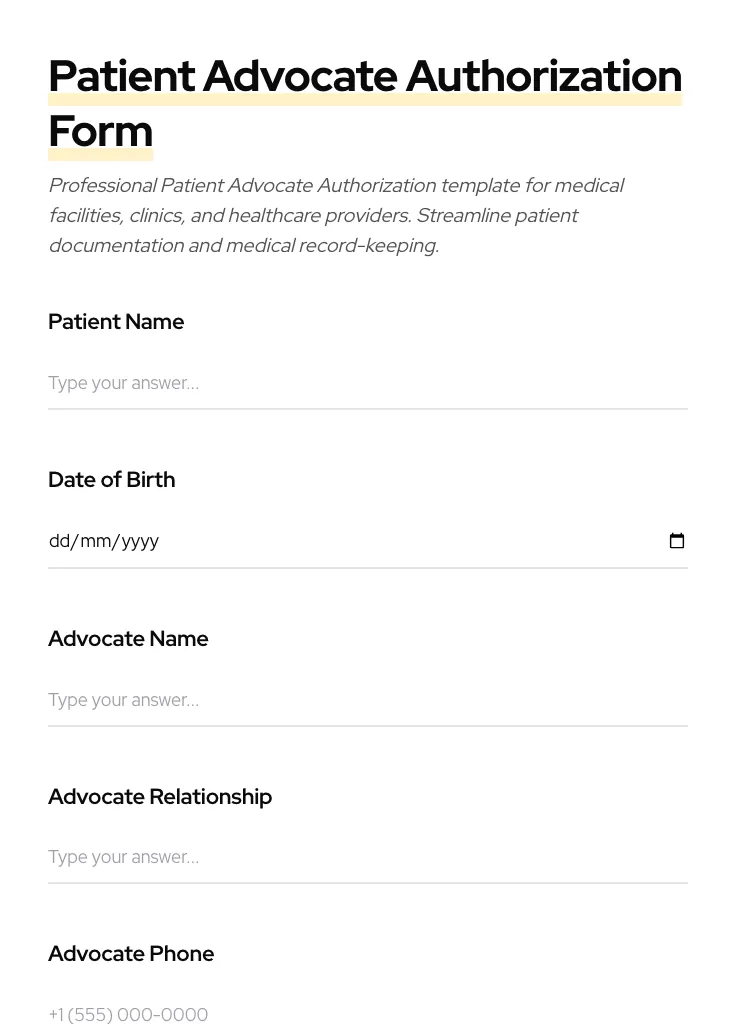
Task: Click the calendar icon next to dd/mm/yyyy
Action: 677,540
